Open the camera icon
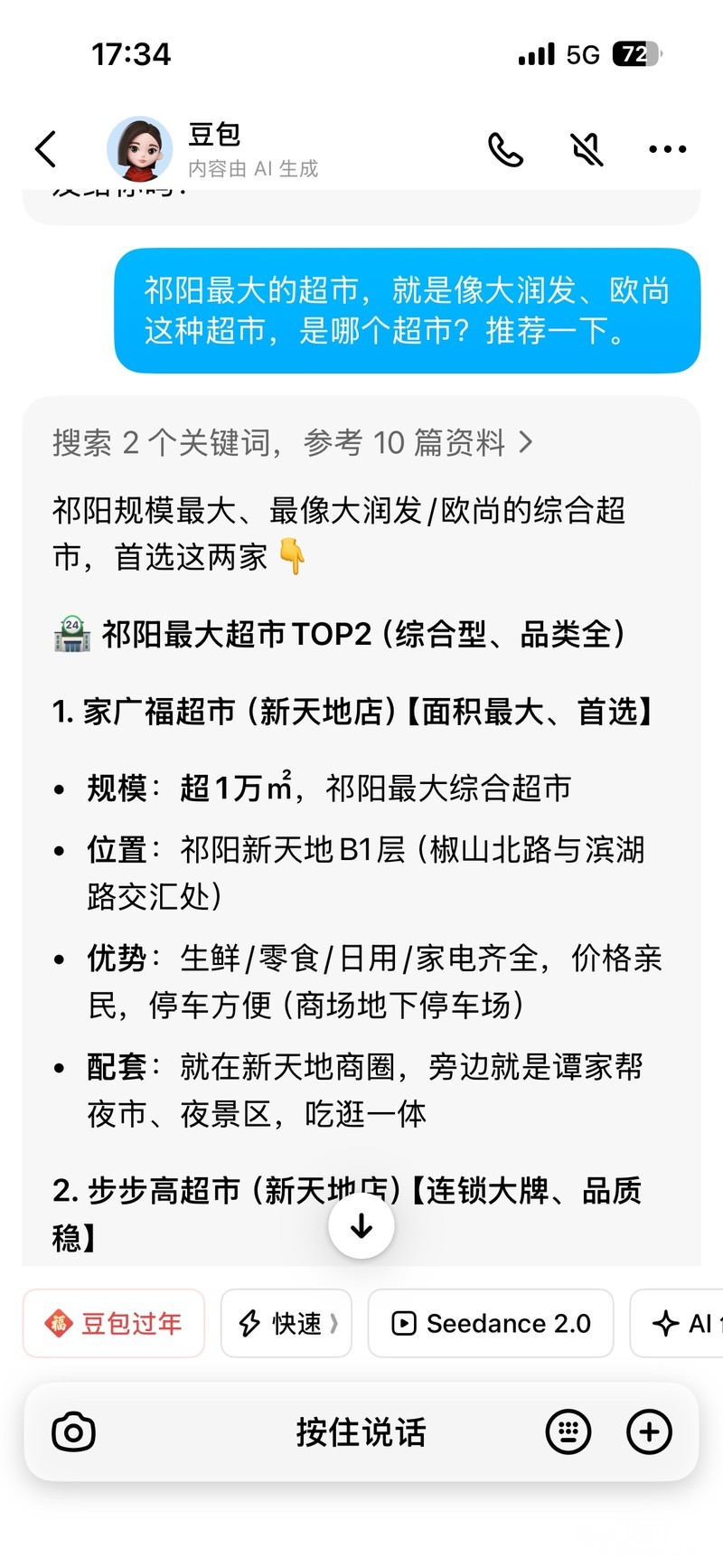The width and height of the screenshot is (723, 1568). click(x=73, y=1431)
